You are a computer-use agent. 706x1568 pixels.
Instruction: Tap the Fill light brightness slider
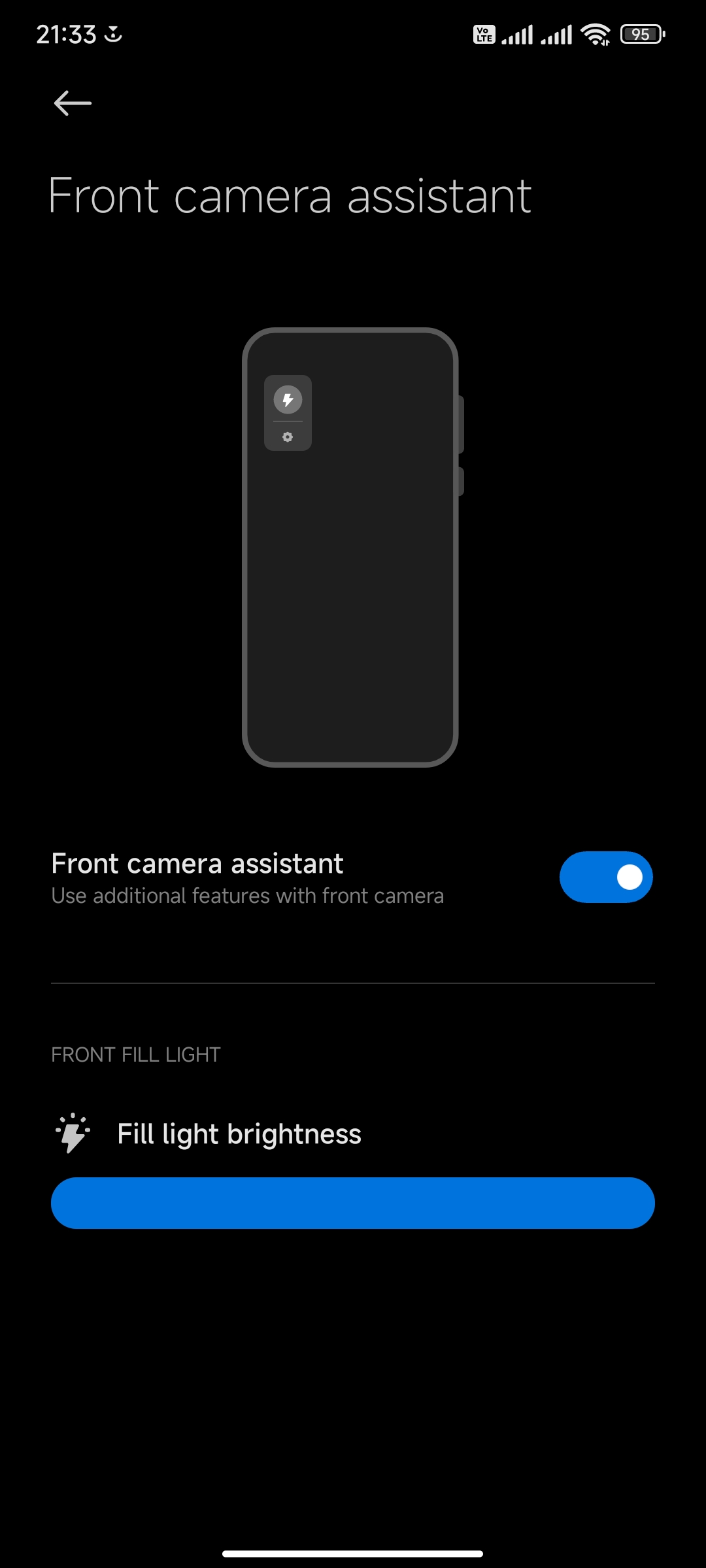pyautogui.click(x=353, y=1203)
